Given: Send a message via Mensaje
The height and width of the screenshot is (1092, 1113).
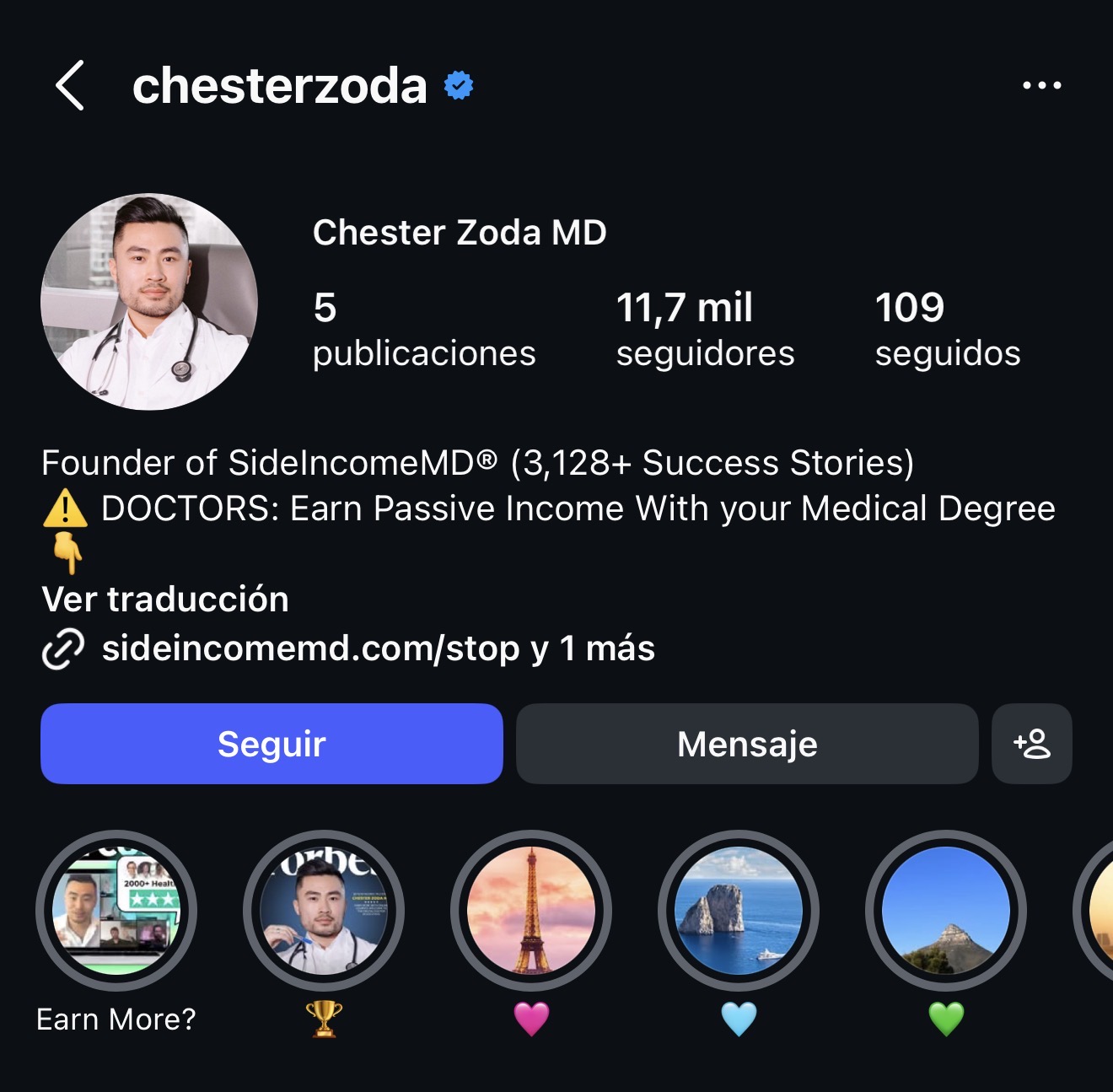Looking at the screenshot, I should [747, 744].
